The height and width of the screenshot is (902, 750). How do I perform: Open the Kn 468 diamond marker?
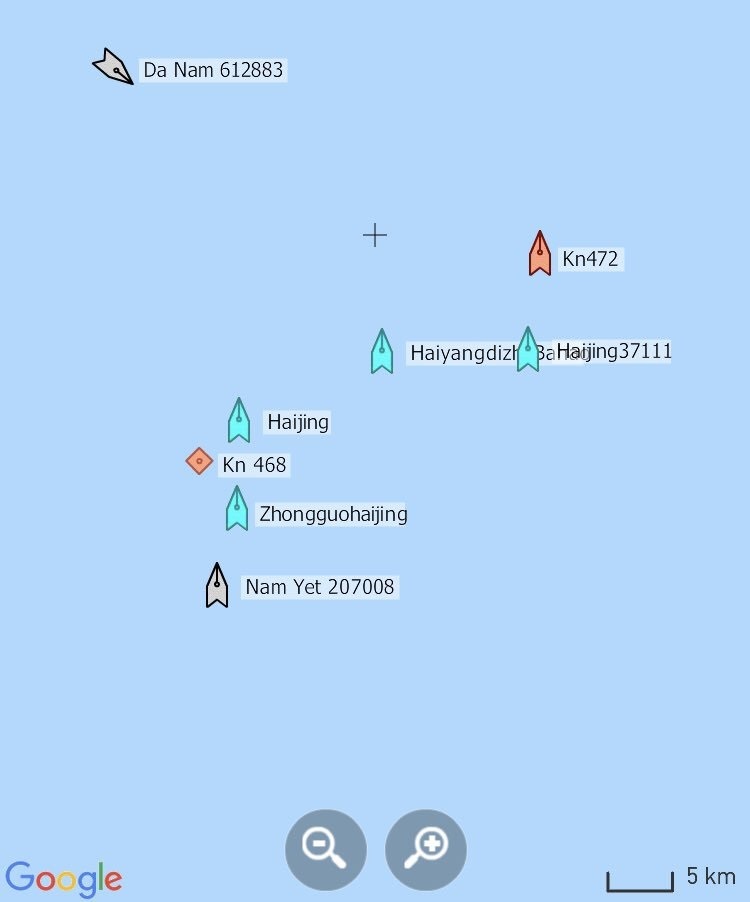(199, 461)
